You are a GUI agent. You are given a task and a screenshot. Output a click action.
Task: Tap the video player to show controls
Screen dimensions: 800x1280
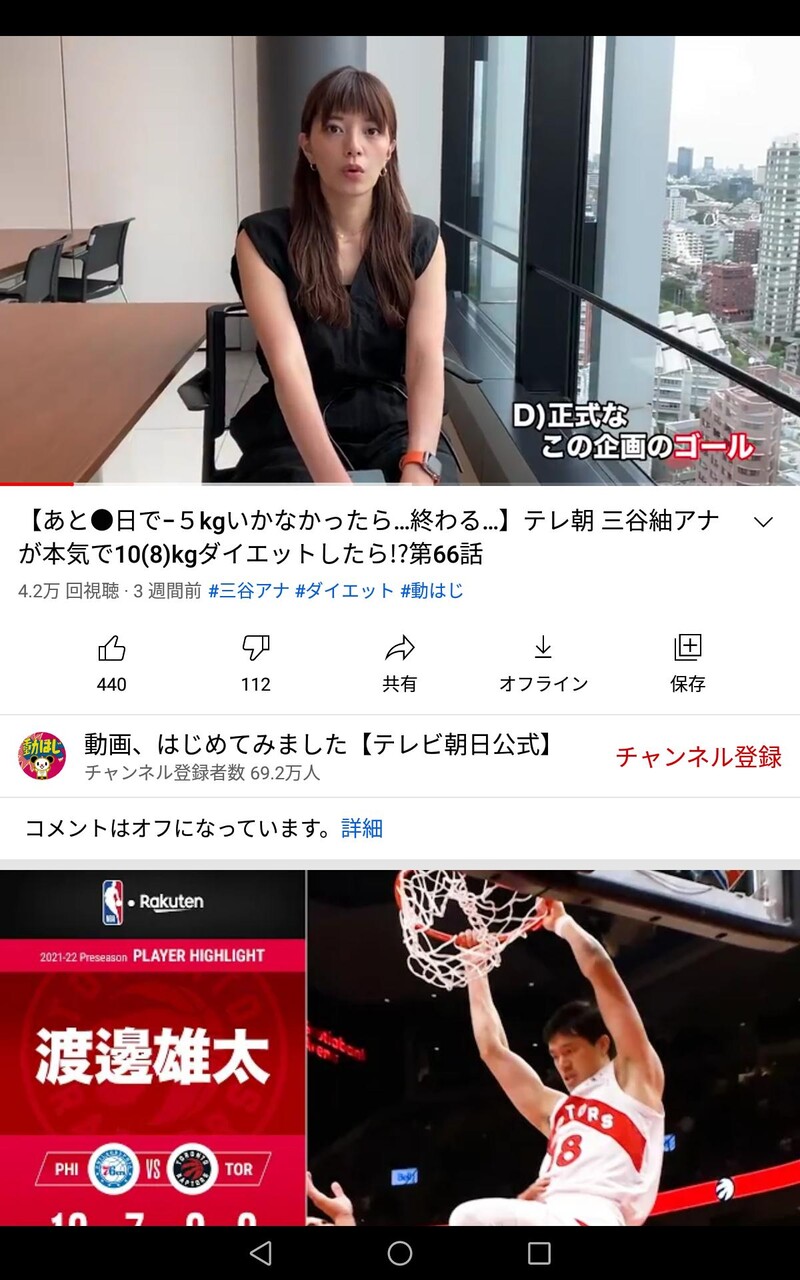(400, 260)
